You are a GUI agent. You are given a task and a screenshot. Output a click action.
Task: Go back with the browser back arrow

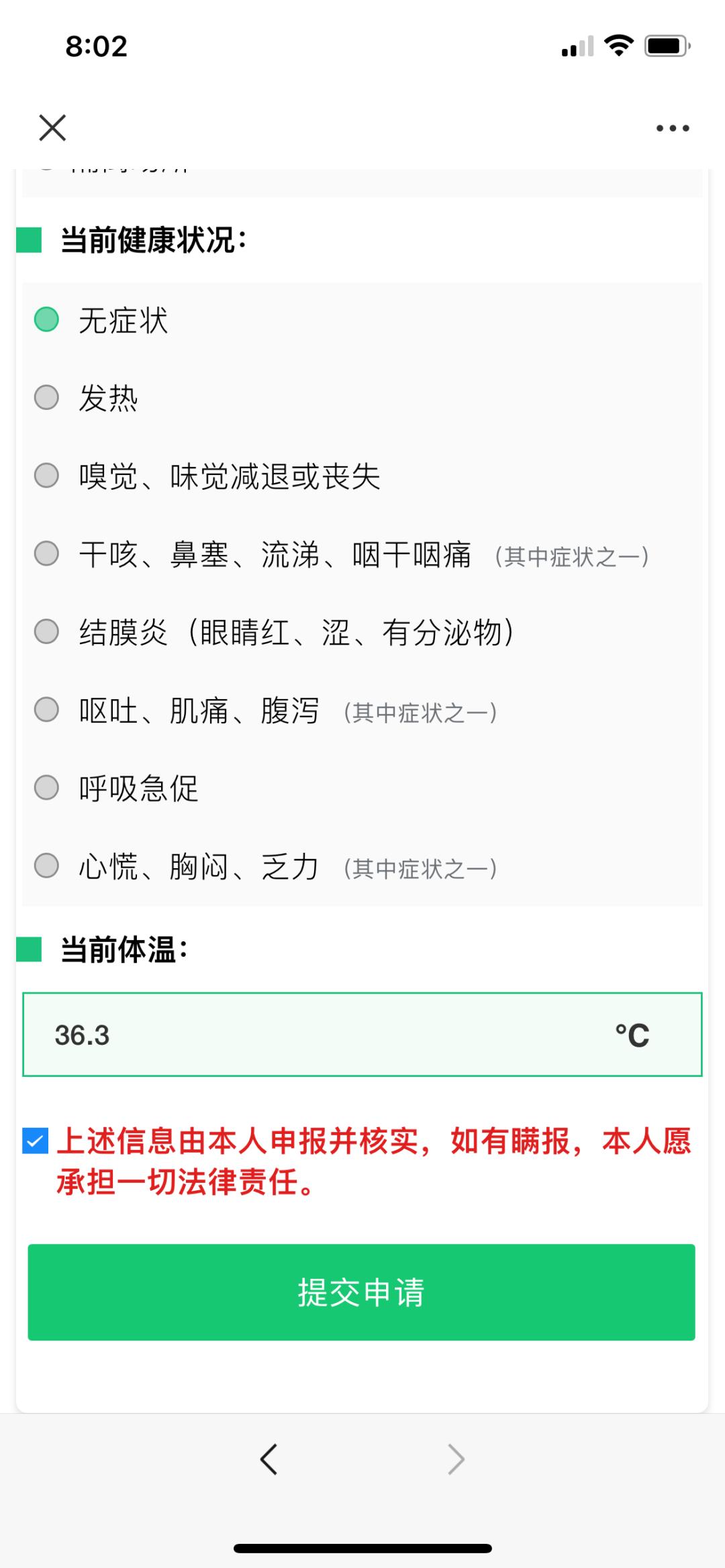tap(269, 1459)
